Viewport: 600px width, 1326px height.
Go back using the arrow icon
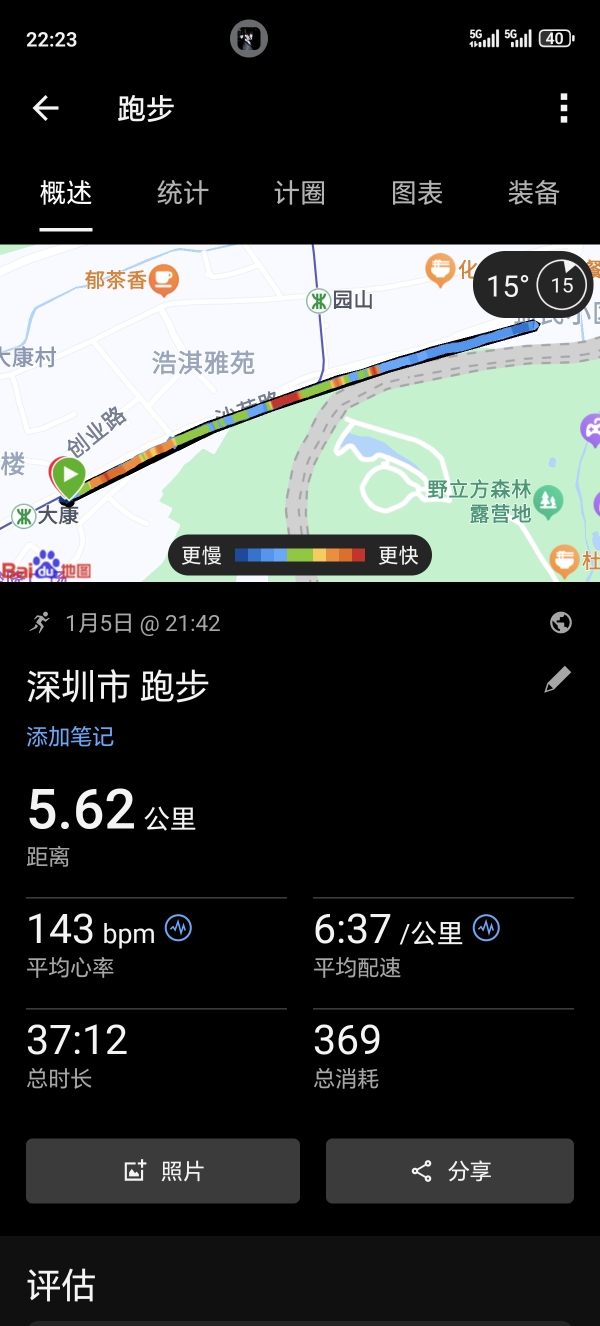tap(46, 108)
